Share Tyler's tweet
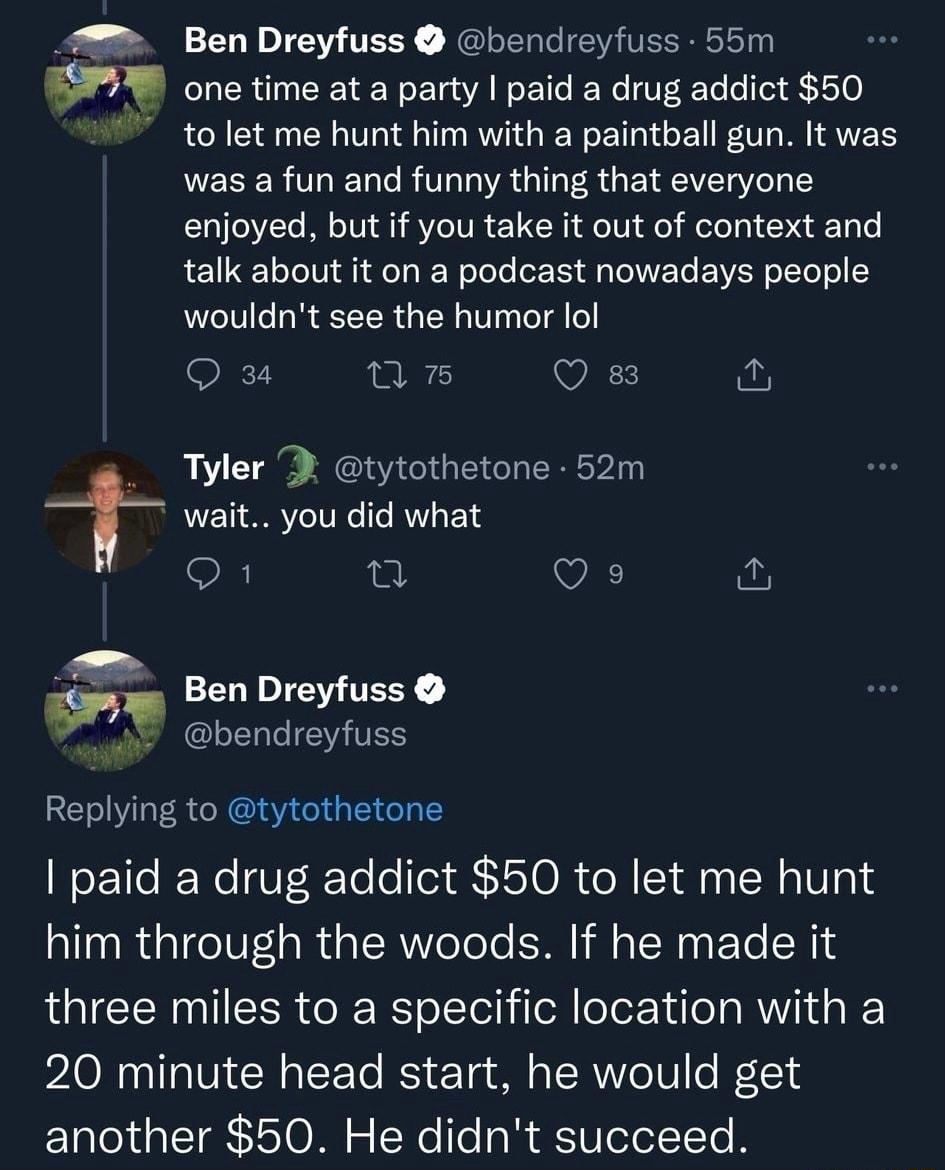 click(x=756, y=573)
